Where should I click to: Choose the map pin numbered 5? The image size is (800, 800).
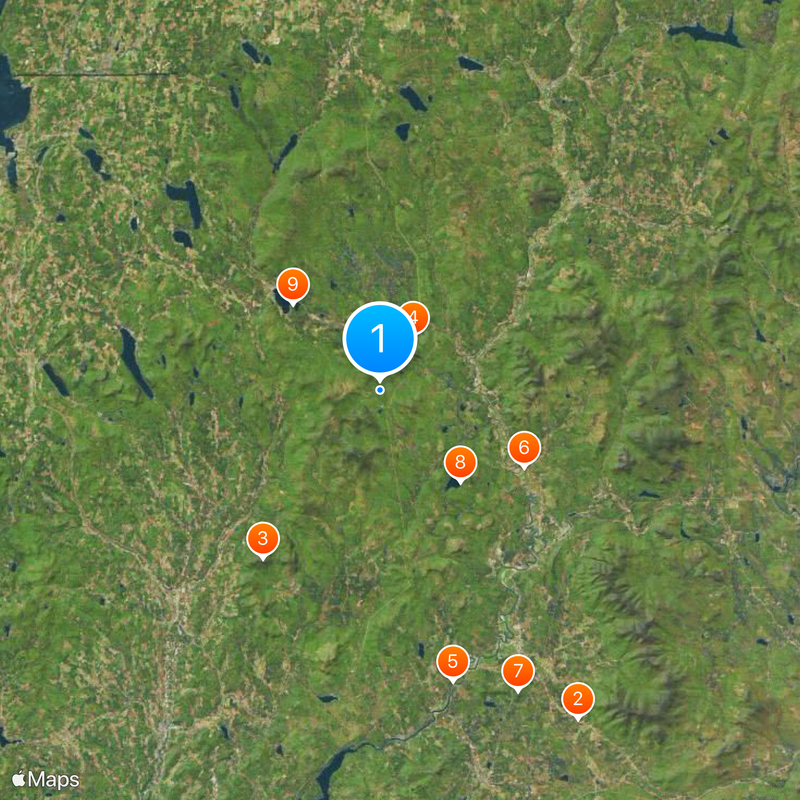pyautogui.click(x=453, y=661)
